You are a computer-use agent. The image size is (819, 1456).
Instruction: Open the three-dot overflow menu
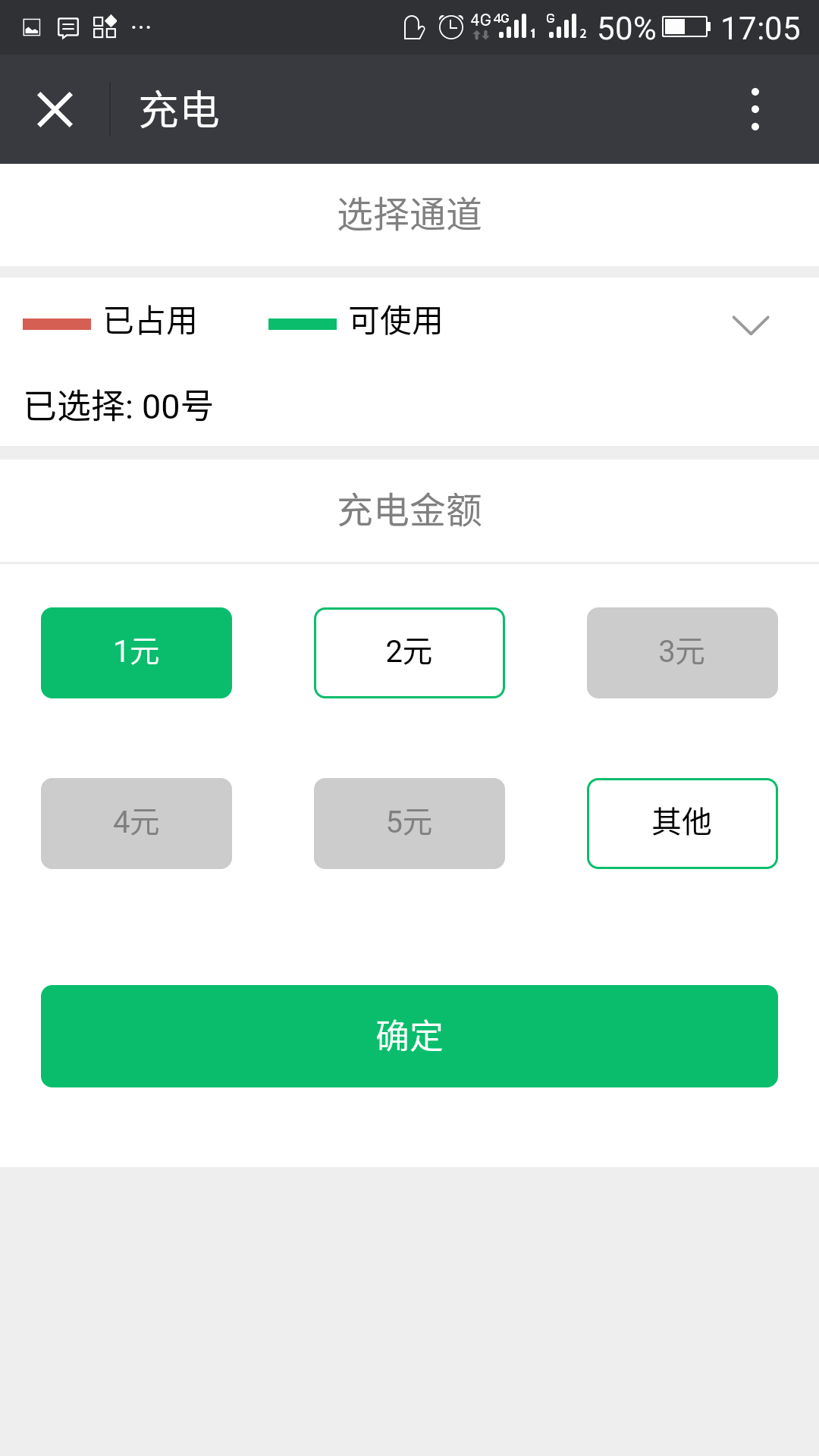[755, 109]
